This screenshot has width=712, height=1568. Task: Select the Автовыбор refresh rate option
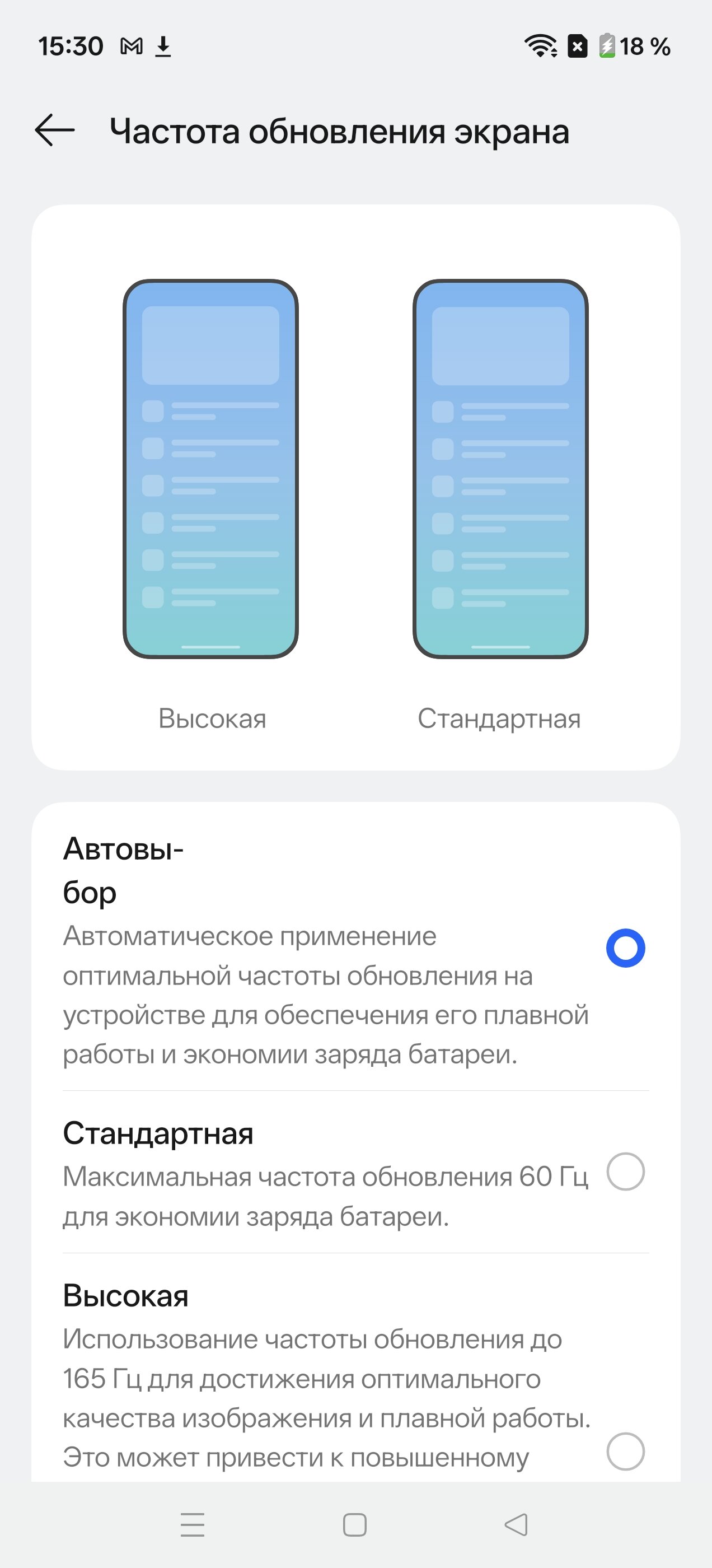coord(625,948)
